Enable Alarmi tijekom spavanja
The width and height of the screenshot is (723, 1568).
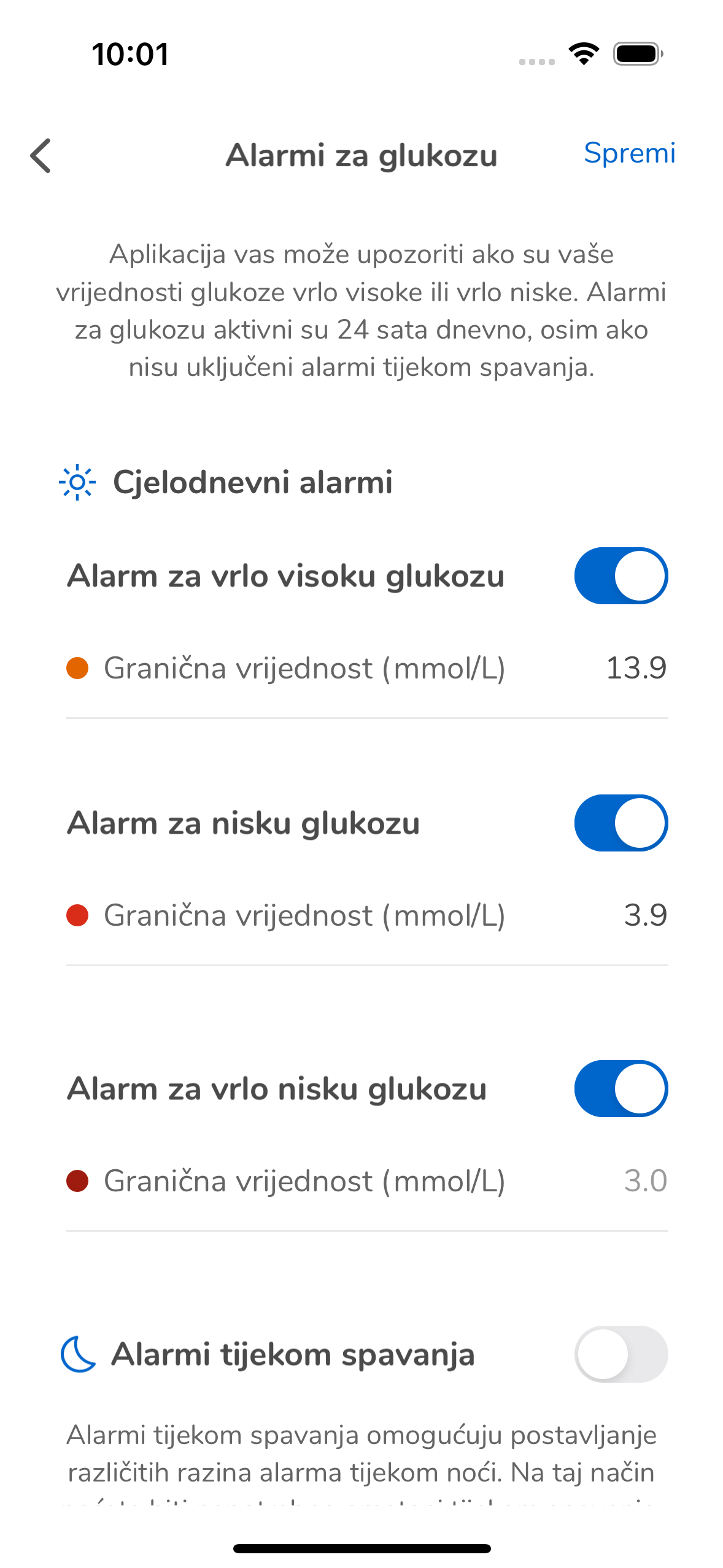point(621,1355)
